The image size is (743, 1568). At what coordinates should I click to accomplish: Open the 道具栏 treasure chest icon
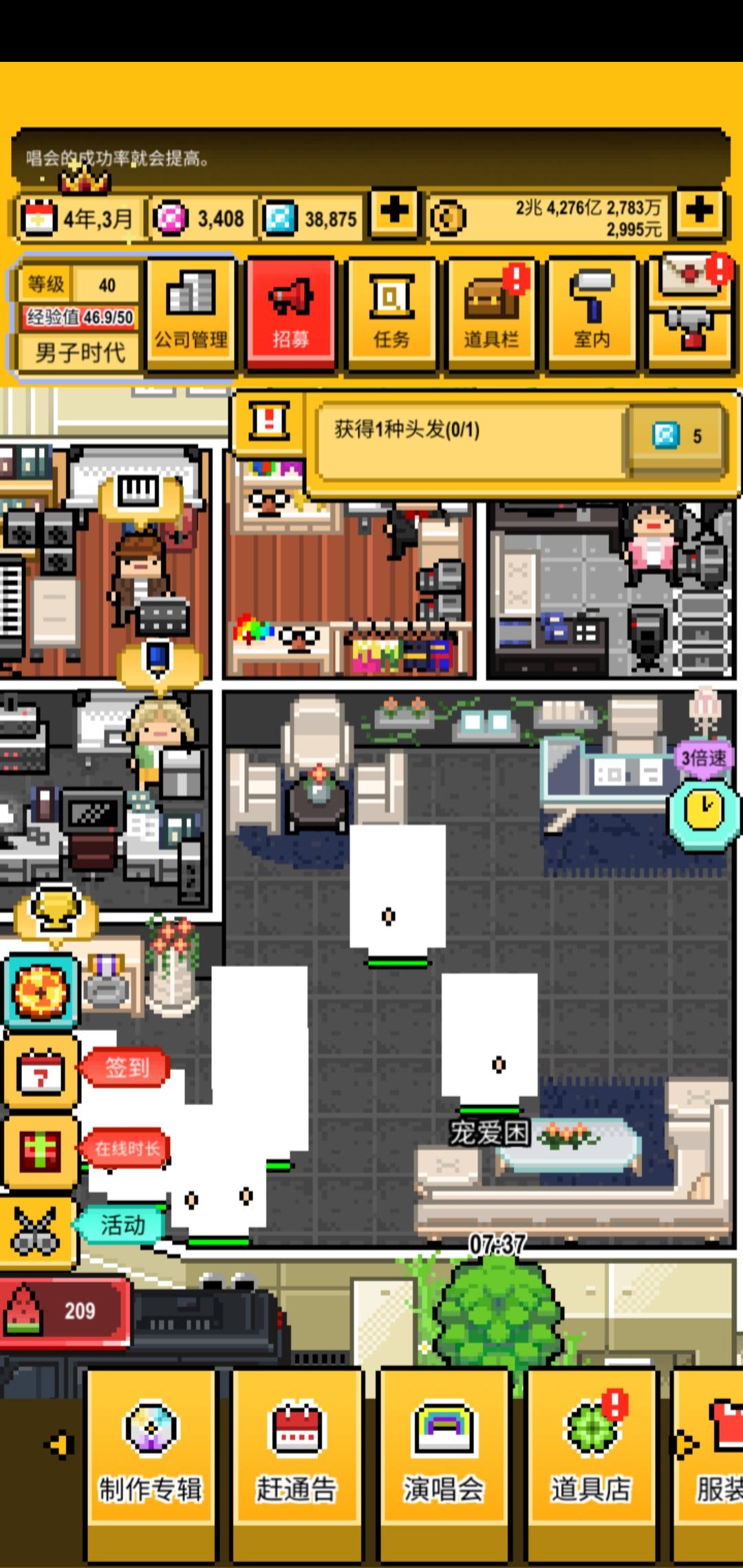pyautogui.click(x=490, y=315)
